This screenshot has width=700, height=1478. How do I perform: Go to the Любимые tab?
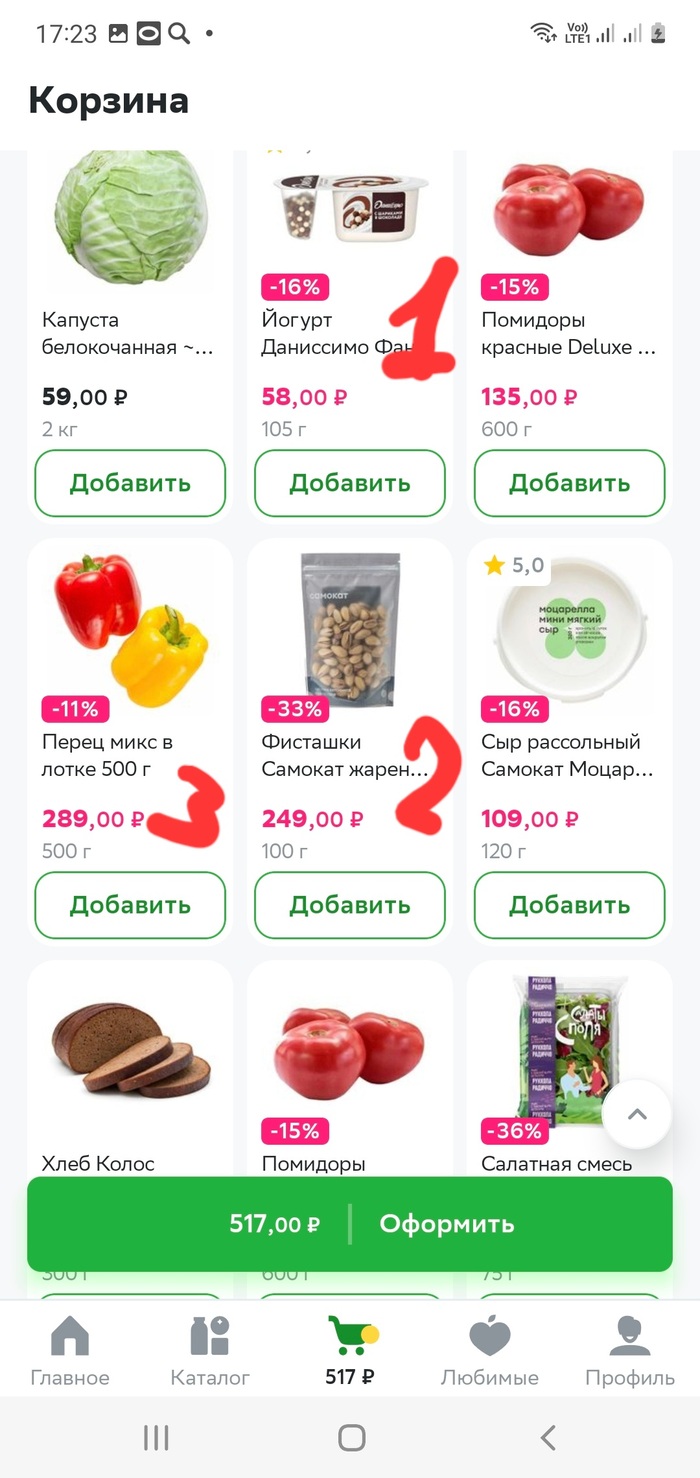[490, 1350]
